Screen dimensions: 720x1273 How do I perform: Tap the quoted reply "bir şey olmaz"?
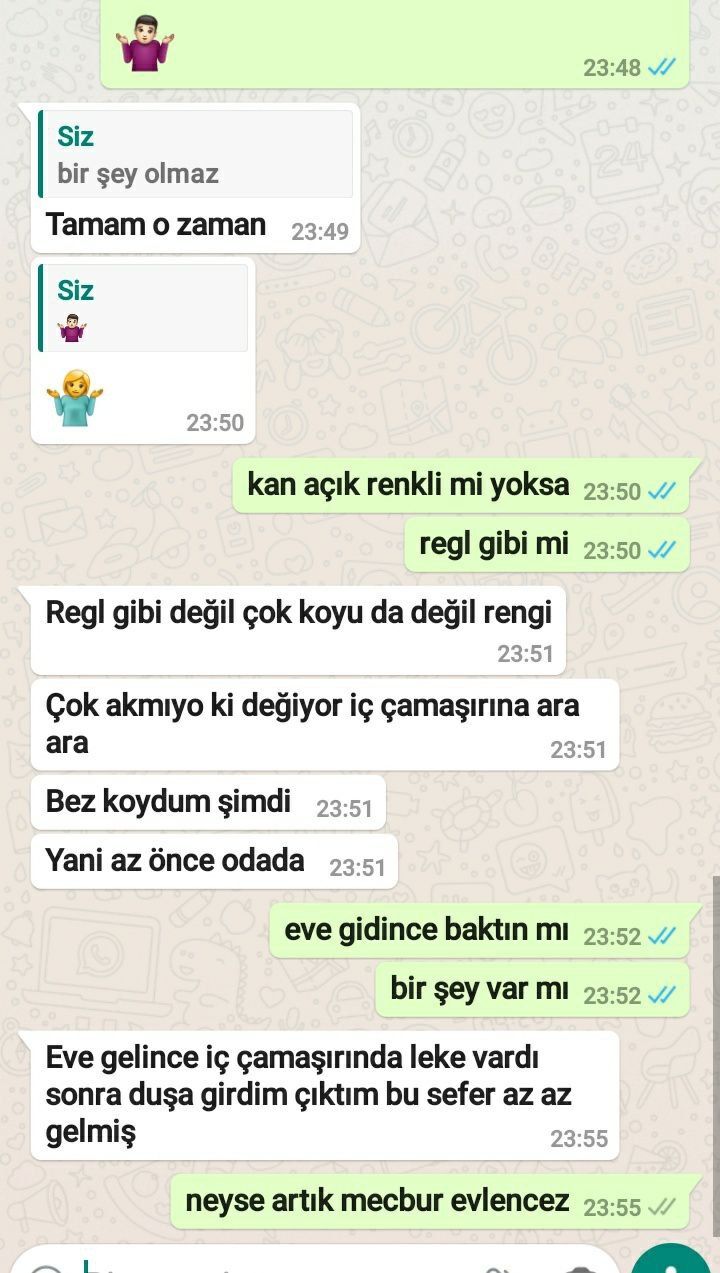coord(196,154)
